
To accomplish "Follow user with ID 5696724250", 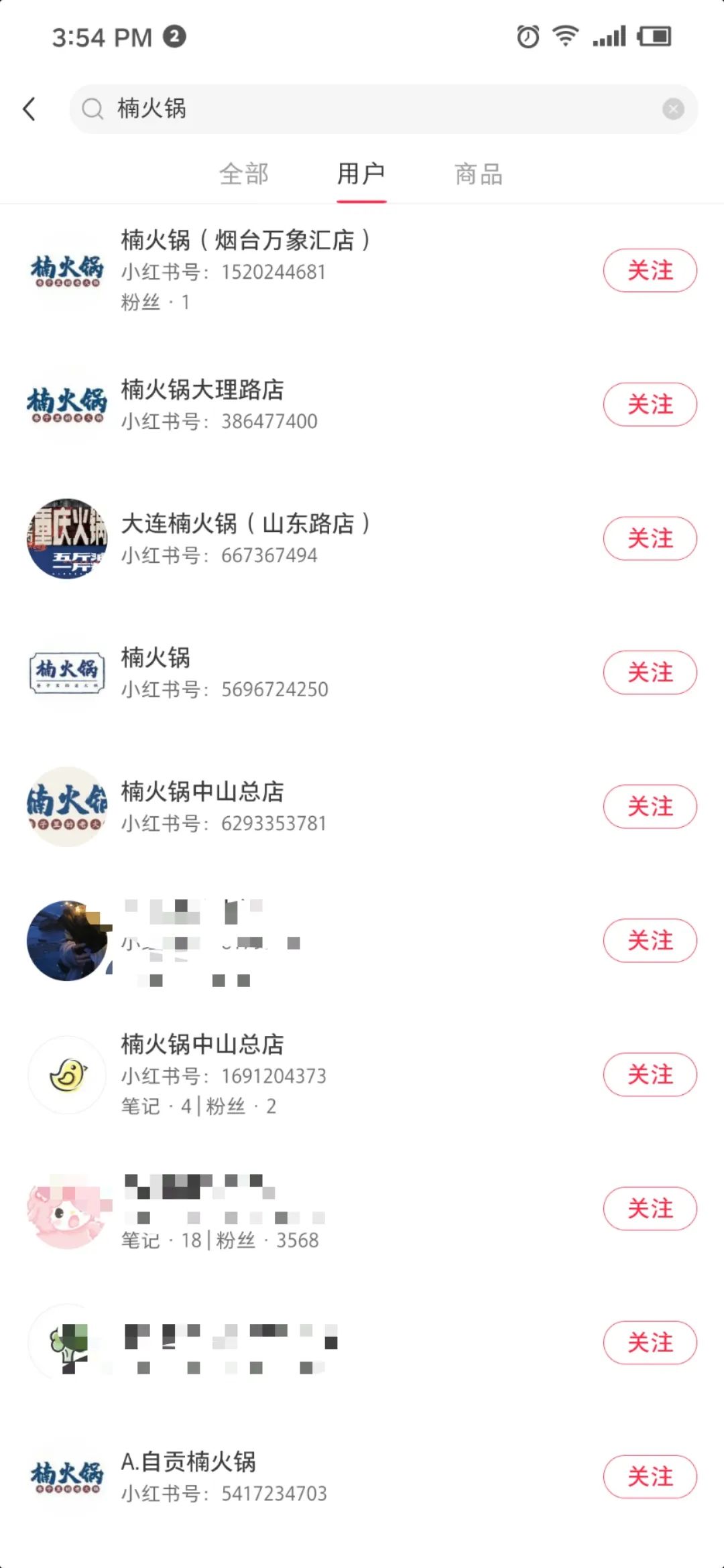I will pyautogui.click(x=650, y=673).
